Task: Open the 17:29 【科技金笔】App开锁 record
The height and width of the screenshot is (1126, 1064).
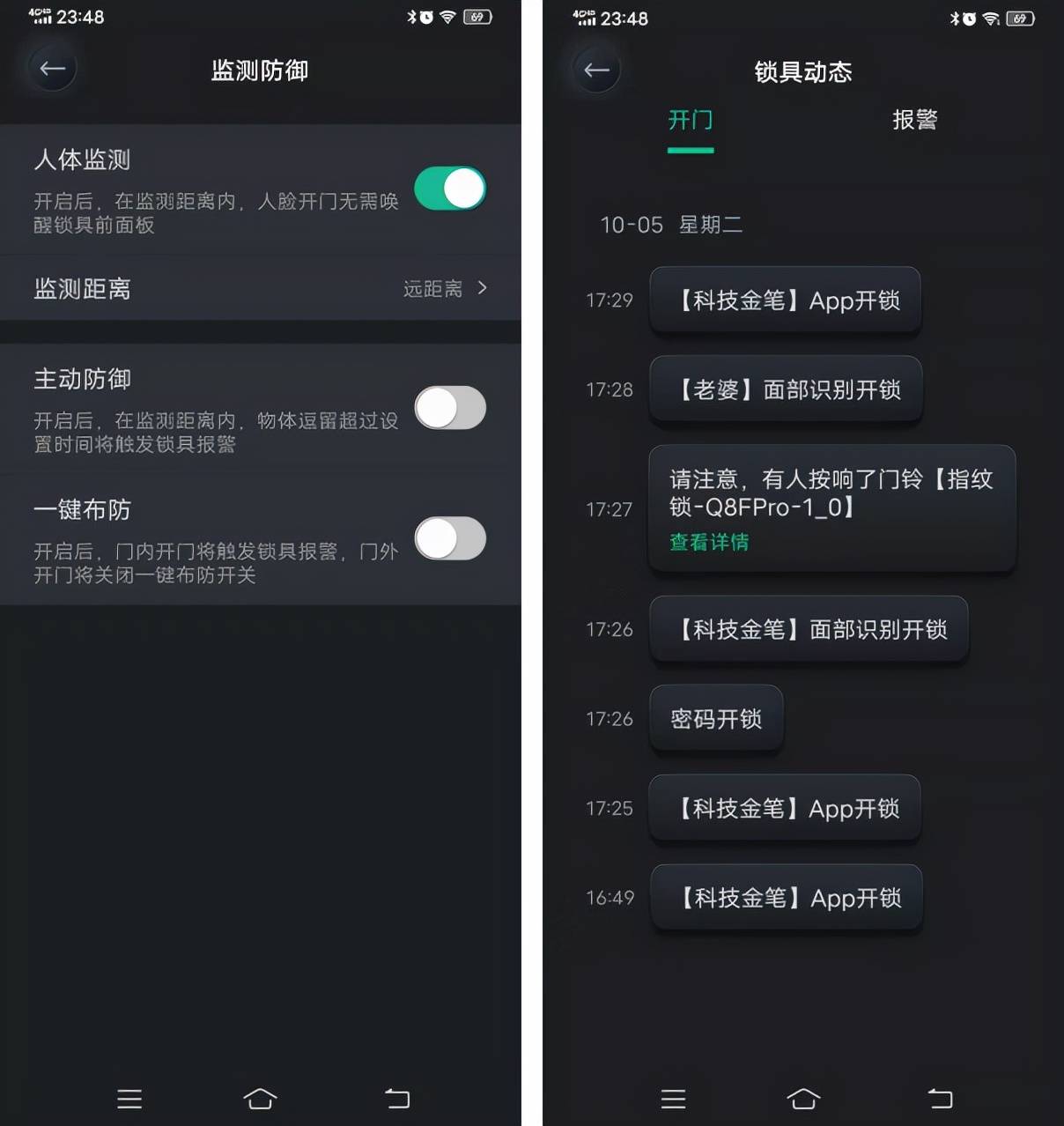Action: point(786,300)
